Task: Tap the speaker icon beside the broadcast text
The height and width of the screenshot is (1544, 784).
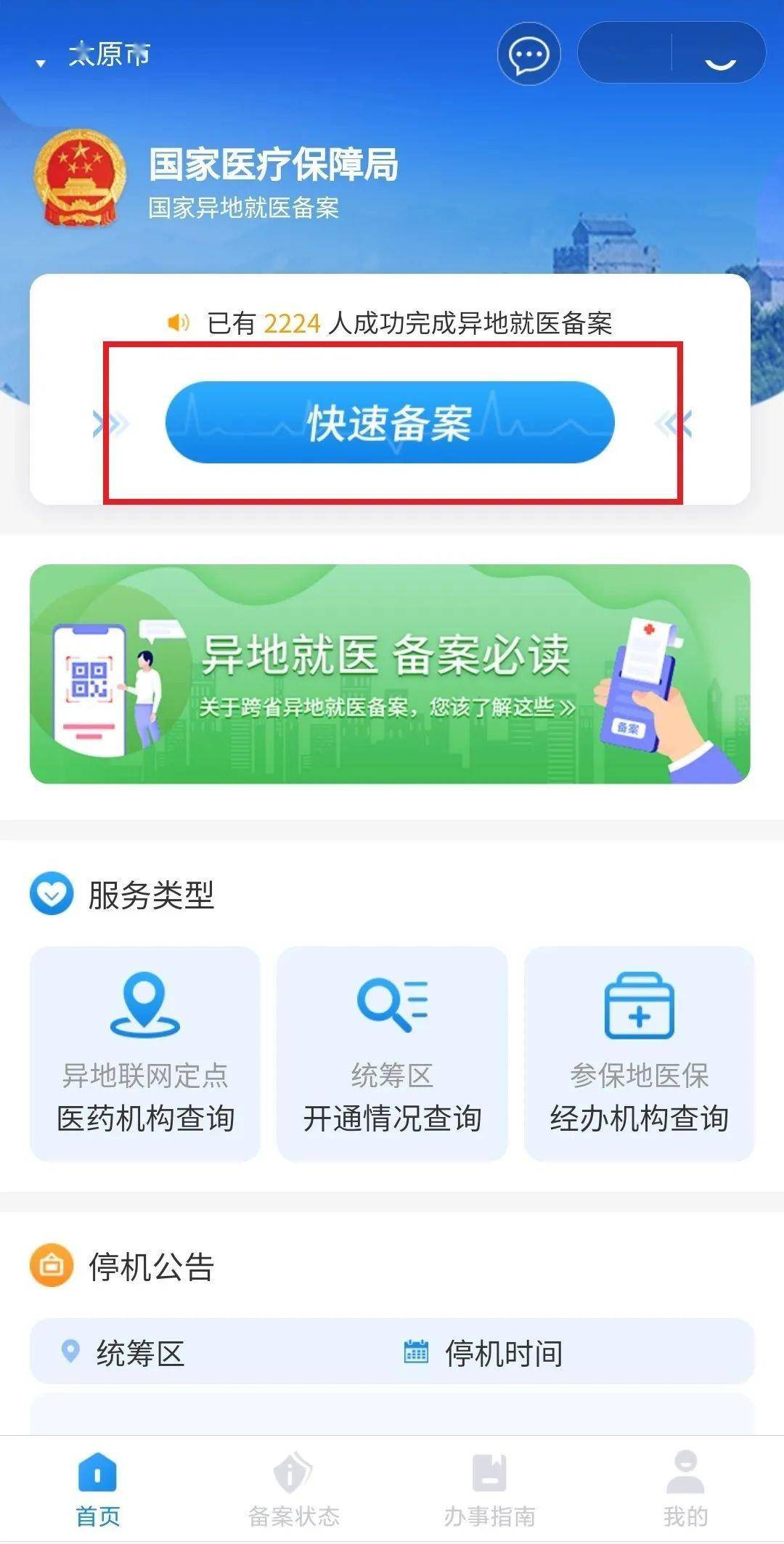Action: click(x=179, y=321)
